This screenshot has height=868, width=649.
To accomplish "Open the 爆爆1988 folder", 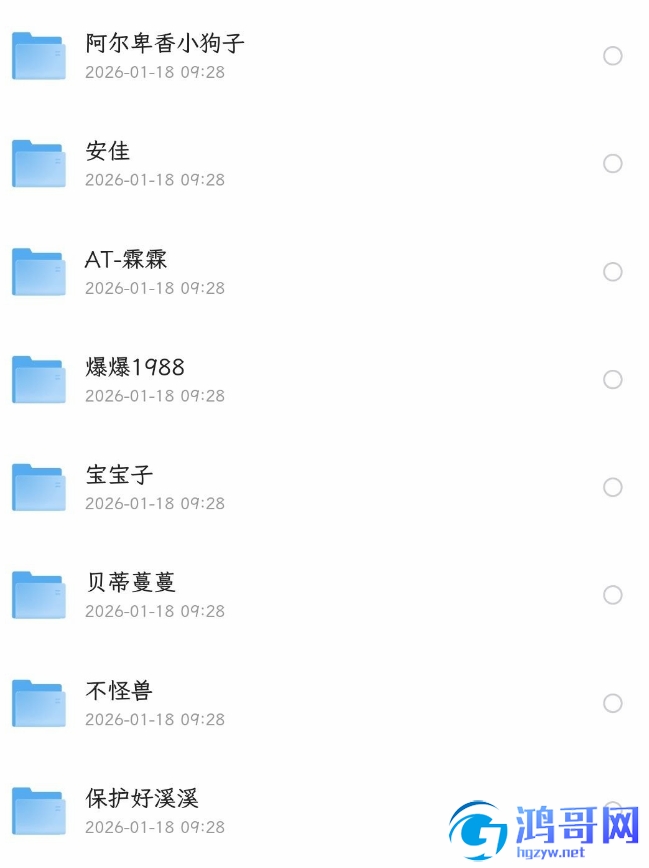I will (135, 368).
